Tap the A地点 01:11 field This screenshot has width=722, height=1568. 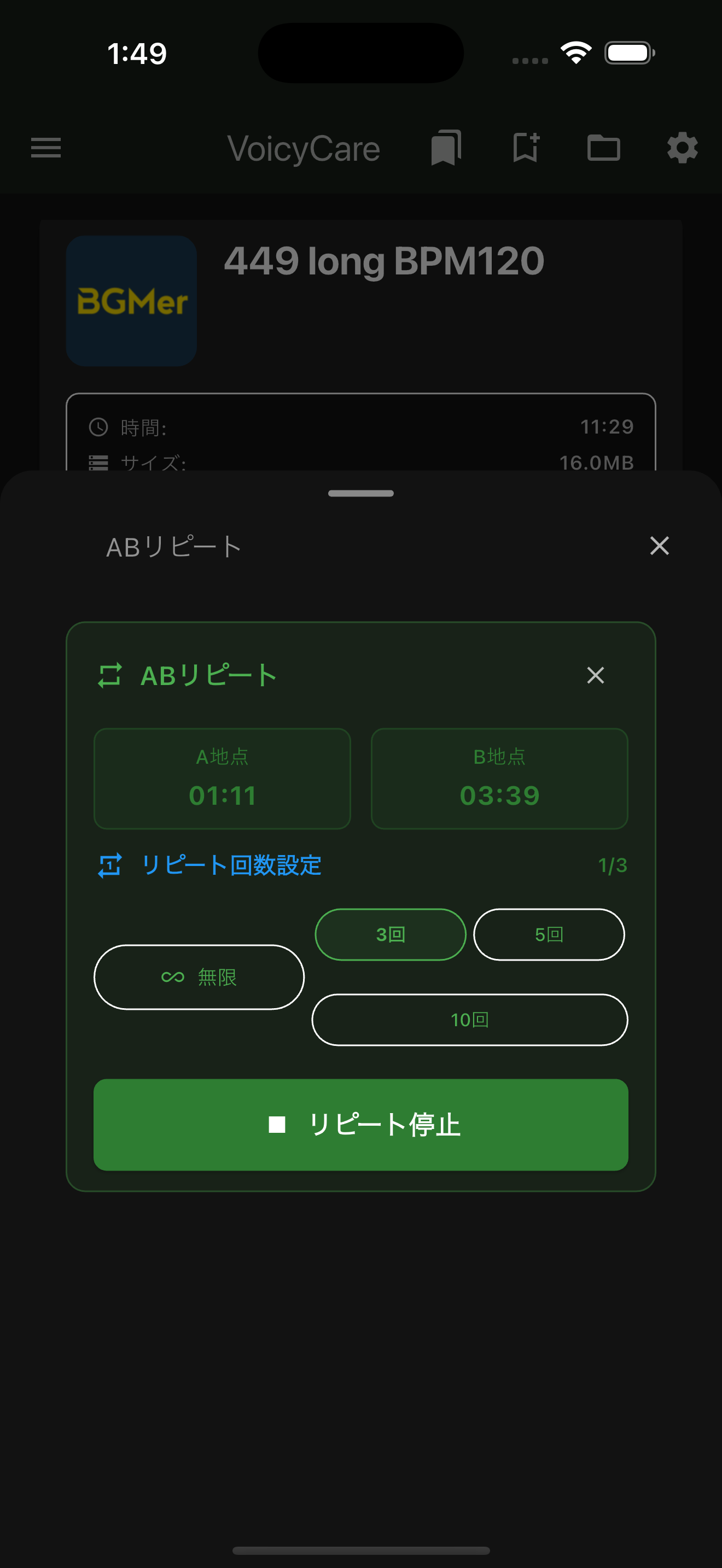(x=222, y=778)
